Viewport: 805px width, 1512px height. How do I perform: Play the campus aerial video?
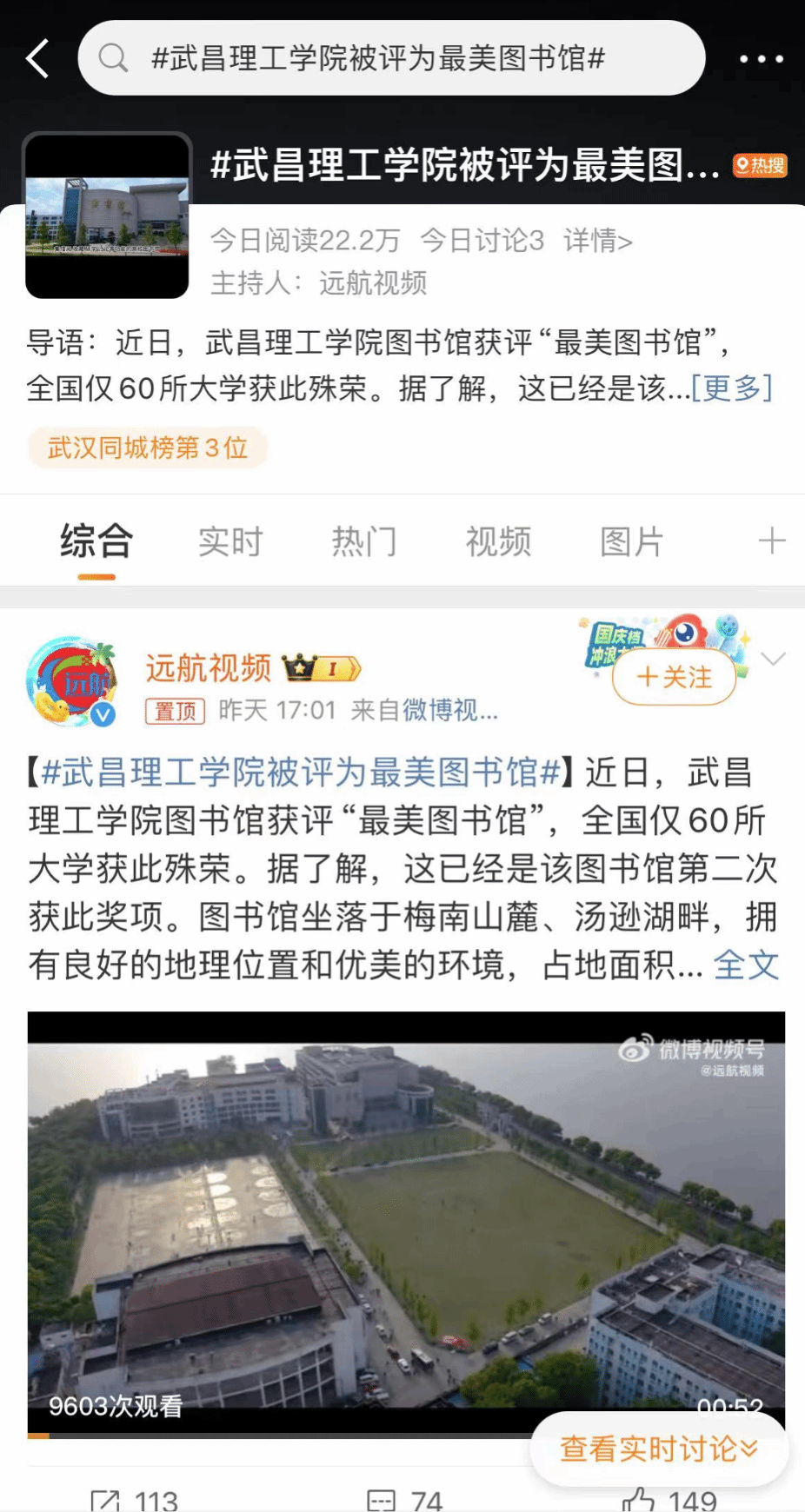click(x=406, y=1225)
